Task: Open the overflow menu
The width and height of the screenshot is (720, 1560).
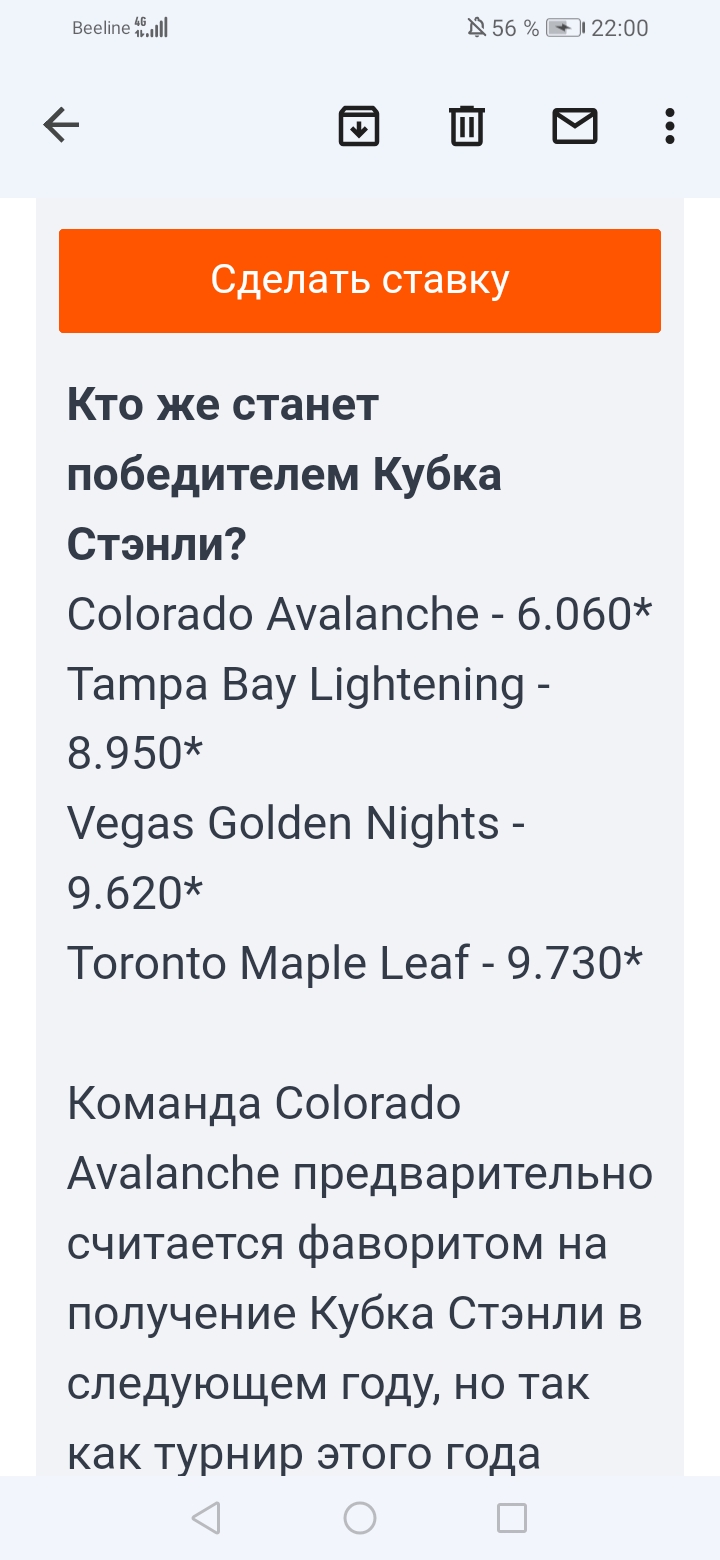Action: [669, 126]
